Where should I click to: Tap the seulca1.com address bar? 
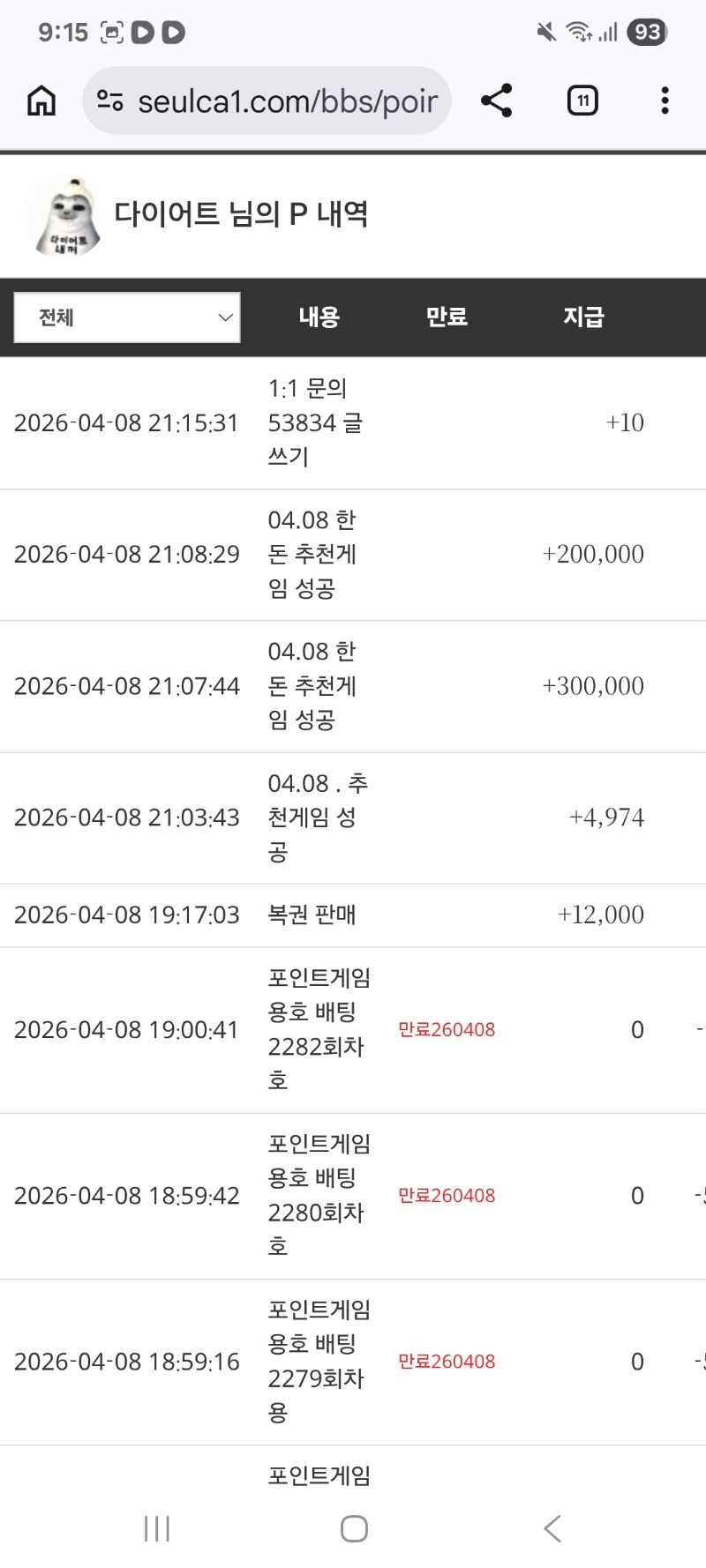pos(288,101)
